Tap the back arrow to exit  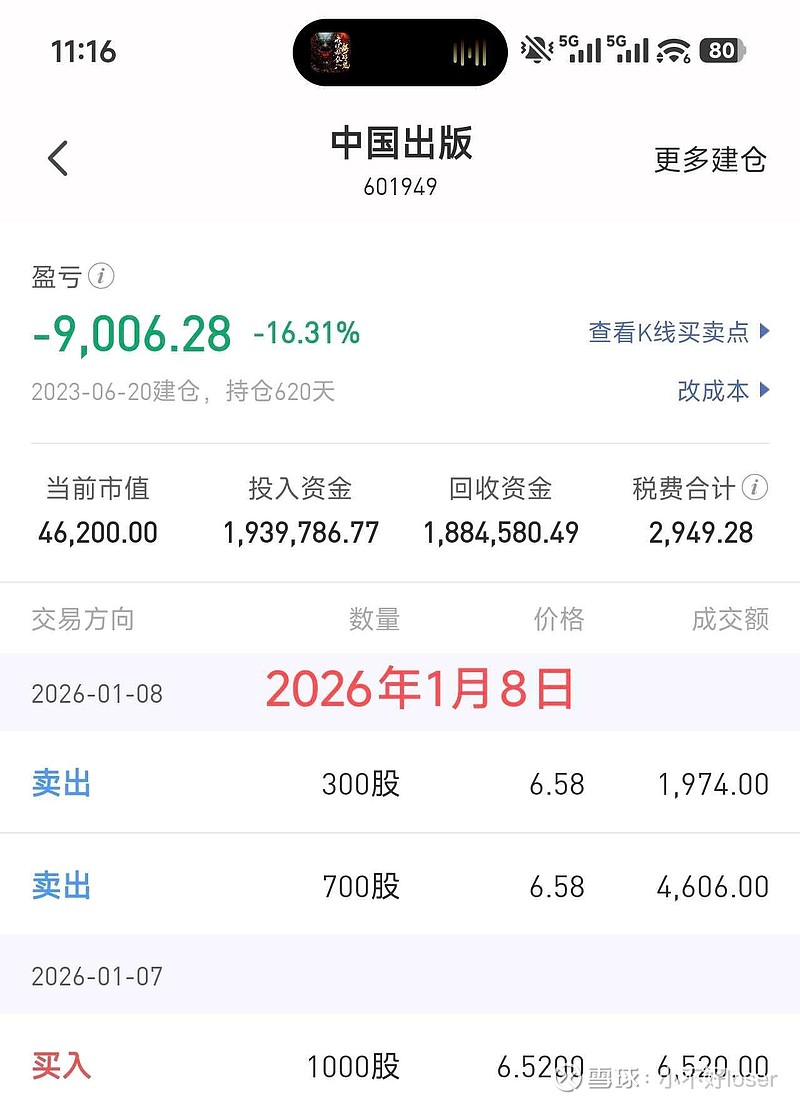57,157
